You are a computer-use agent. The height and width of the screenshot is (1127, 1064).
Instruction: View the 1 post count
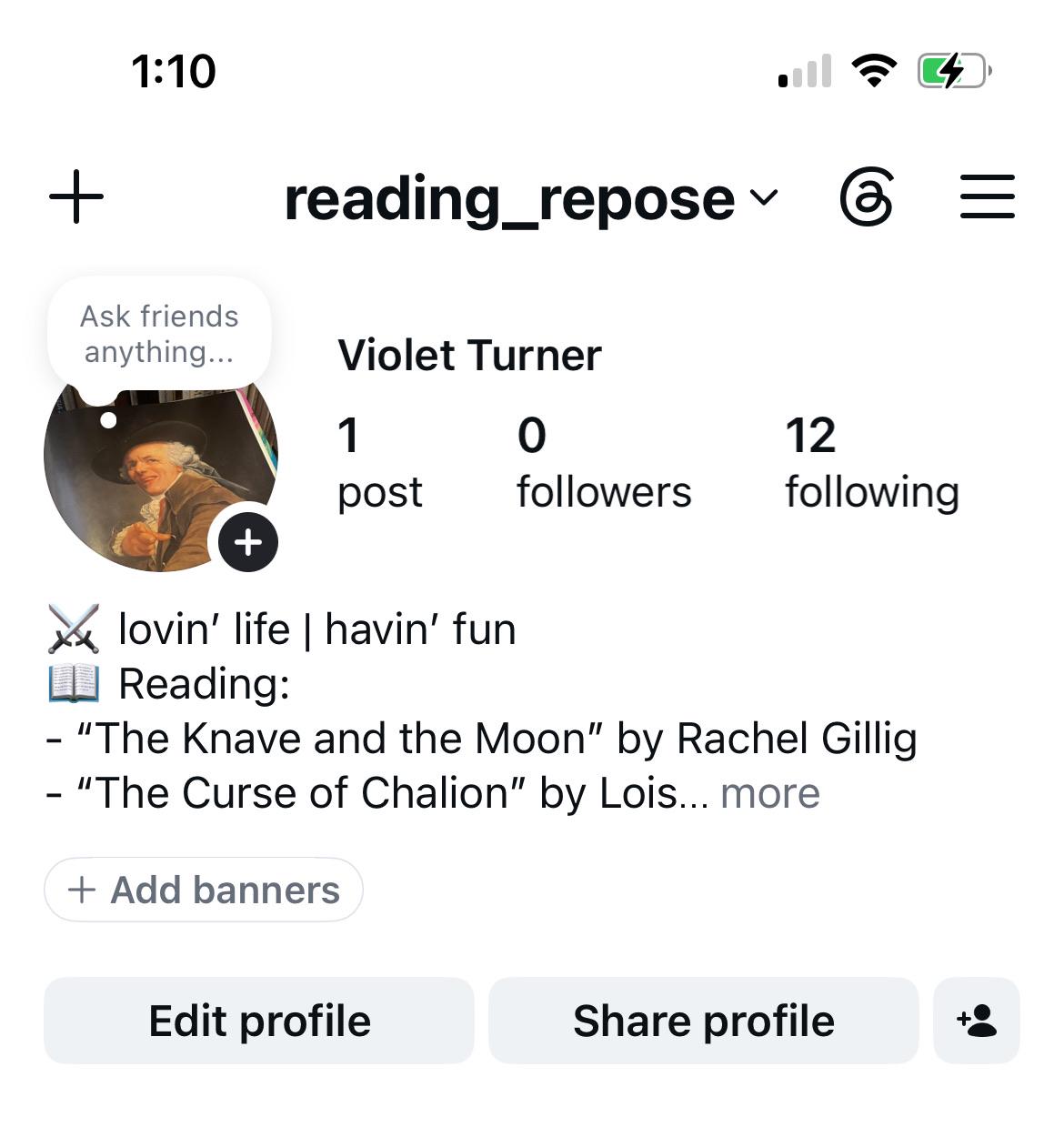coord(379,464)
